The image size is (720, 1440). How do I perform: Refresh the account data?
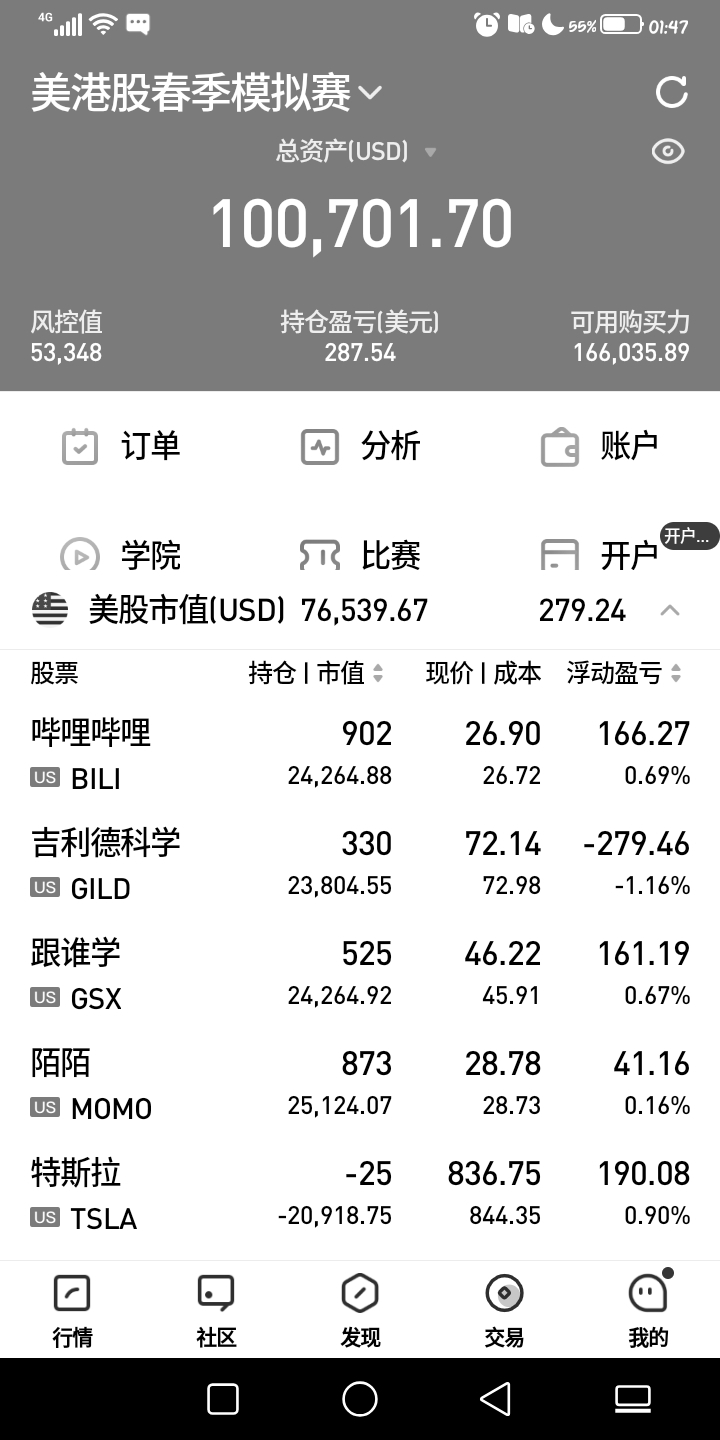(x=671, y=92)
